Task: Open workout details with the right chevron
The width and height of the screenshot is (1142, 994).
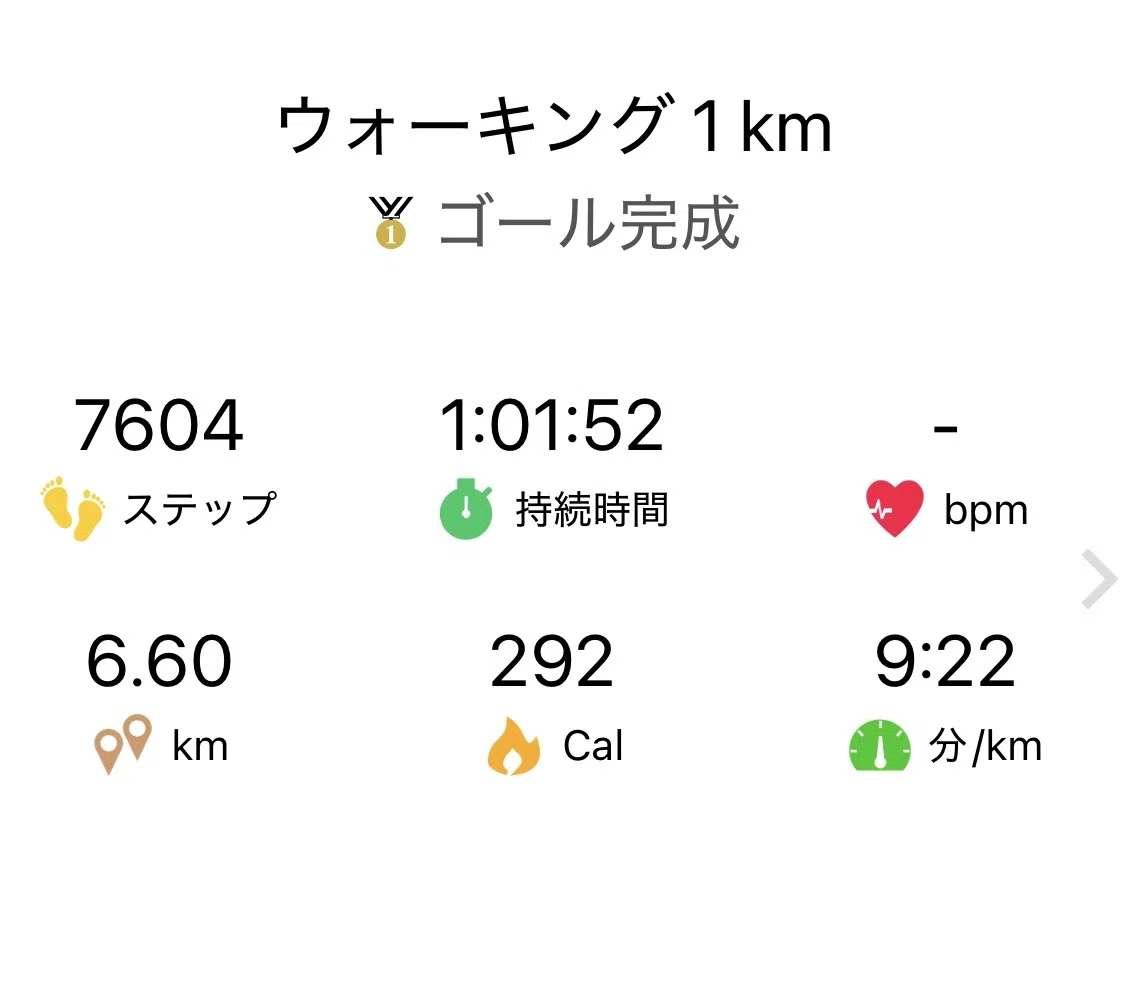Action: click(x=1100, y=579)
